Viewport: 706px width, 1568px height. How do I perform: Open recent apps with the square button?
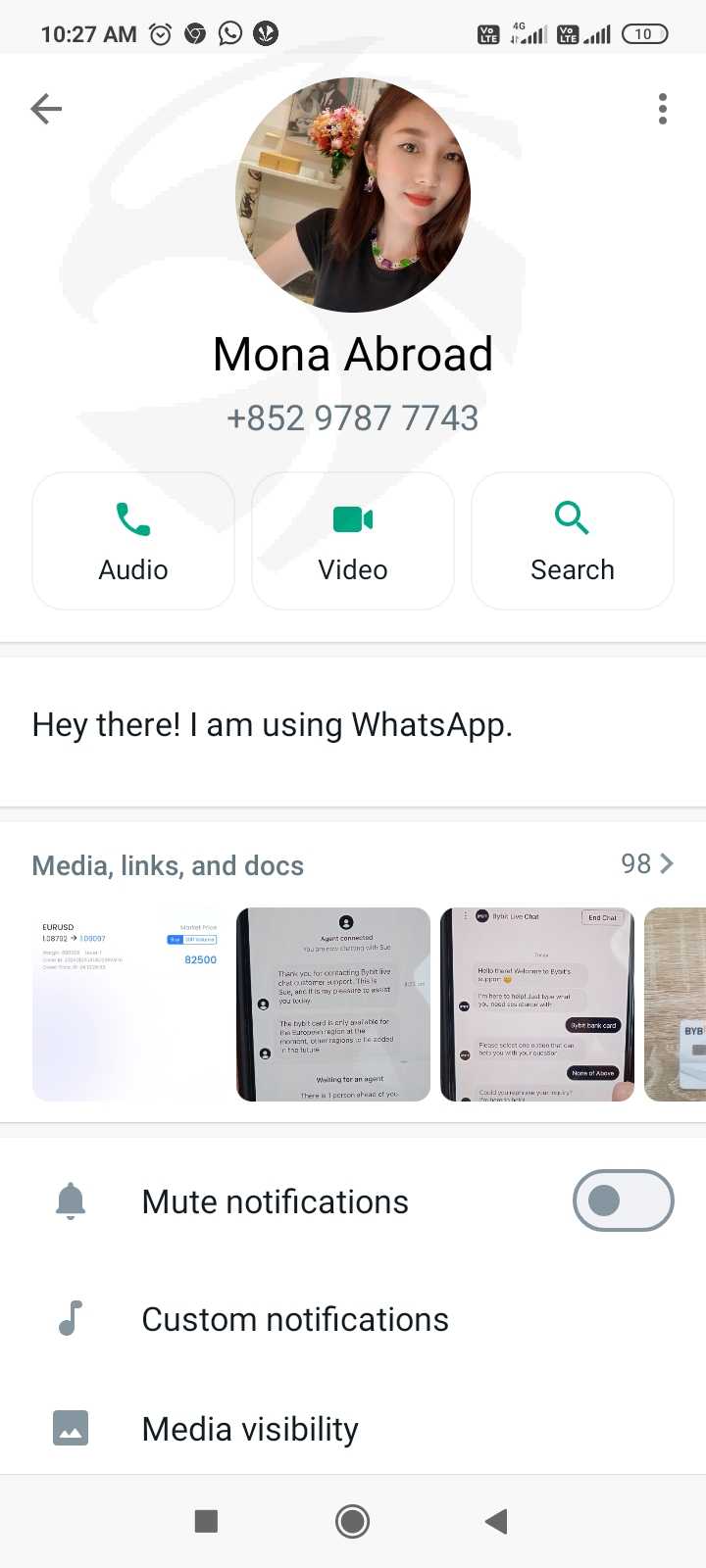click(x=206, y=1521)
